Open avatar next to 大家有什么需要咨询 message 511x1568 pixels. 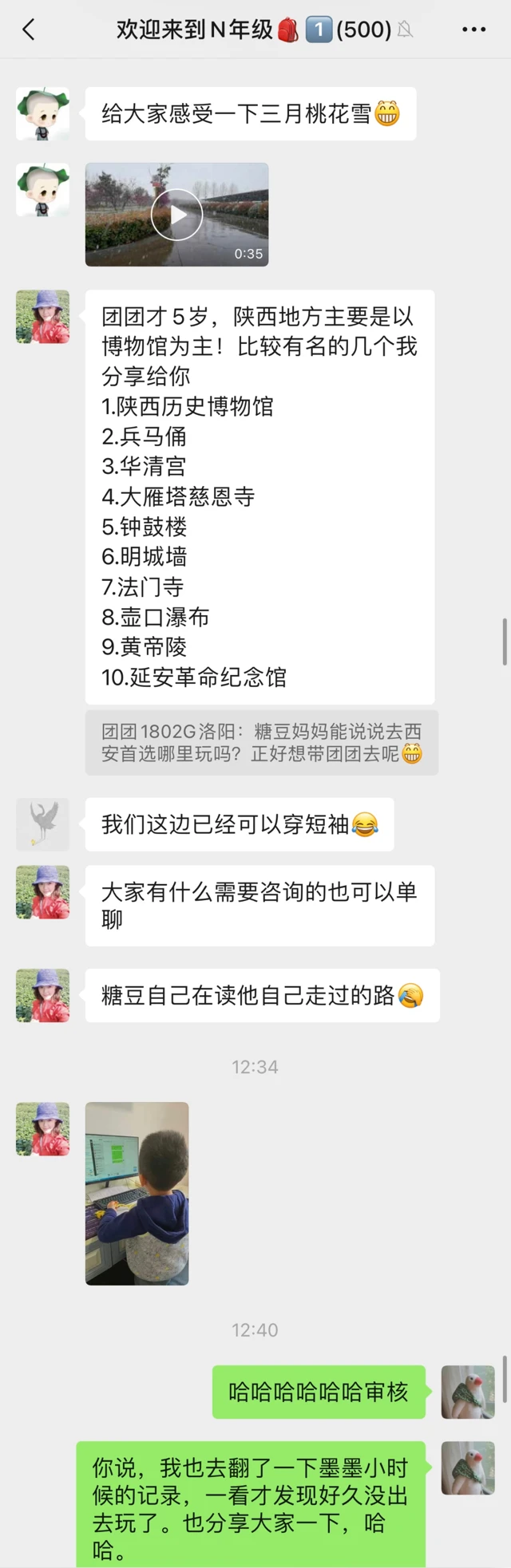[42, 892]
